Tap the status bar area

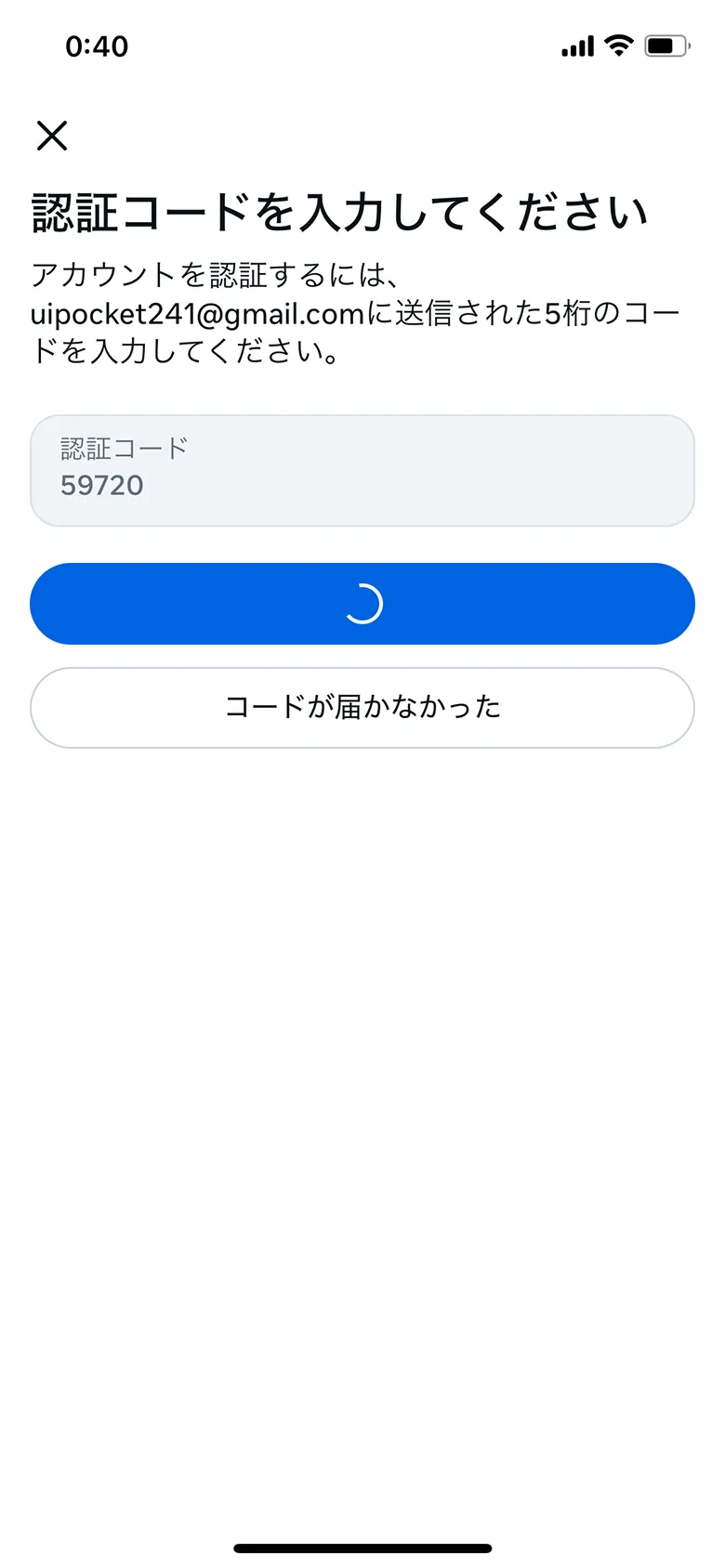pyautogui.click(x=362, y=45)
